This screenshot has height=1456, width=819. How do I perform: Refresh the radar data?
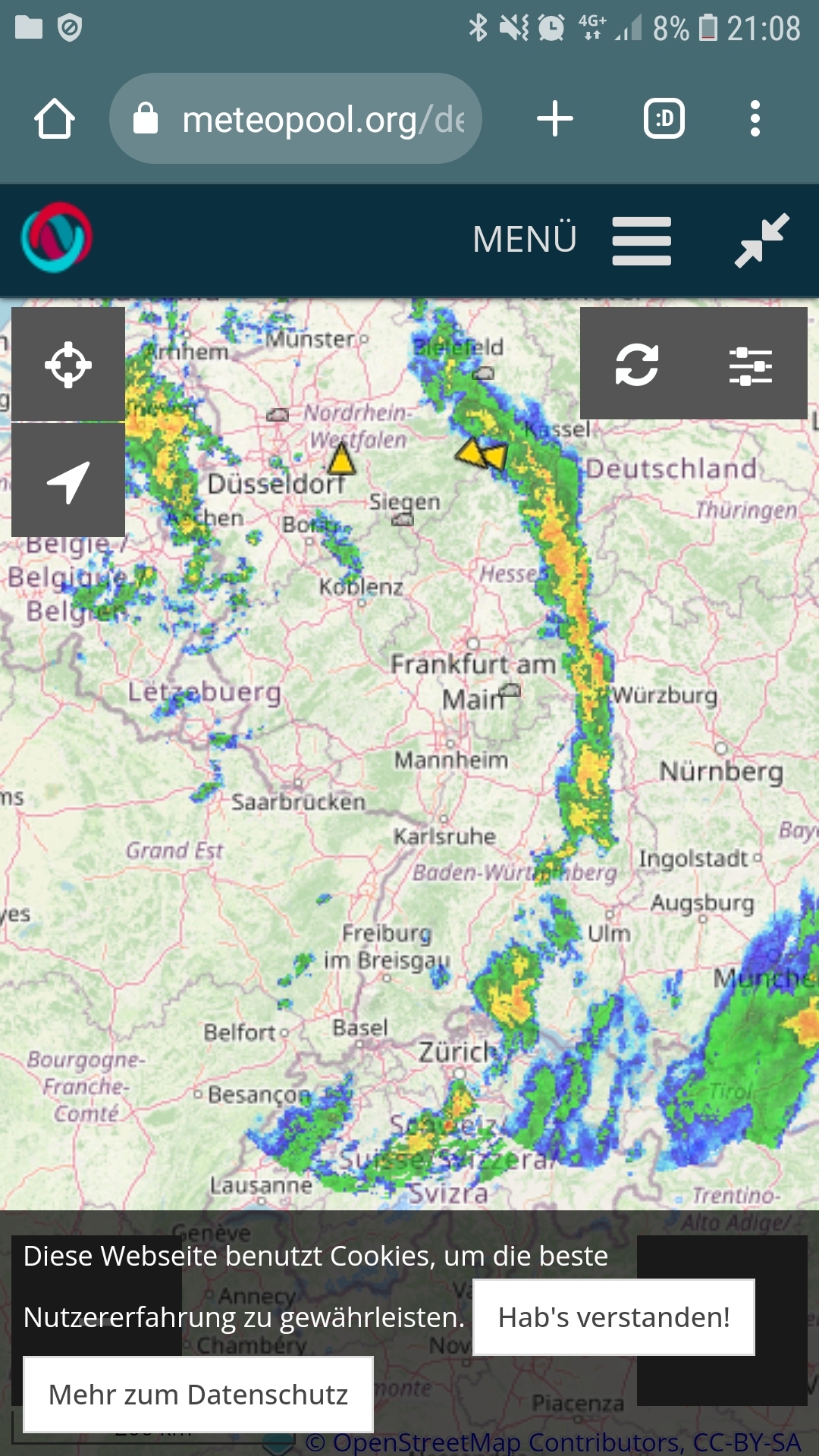click(636, 365)
